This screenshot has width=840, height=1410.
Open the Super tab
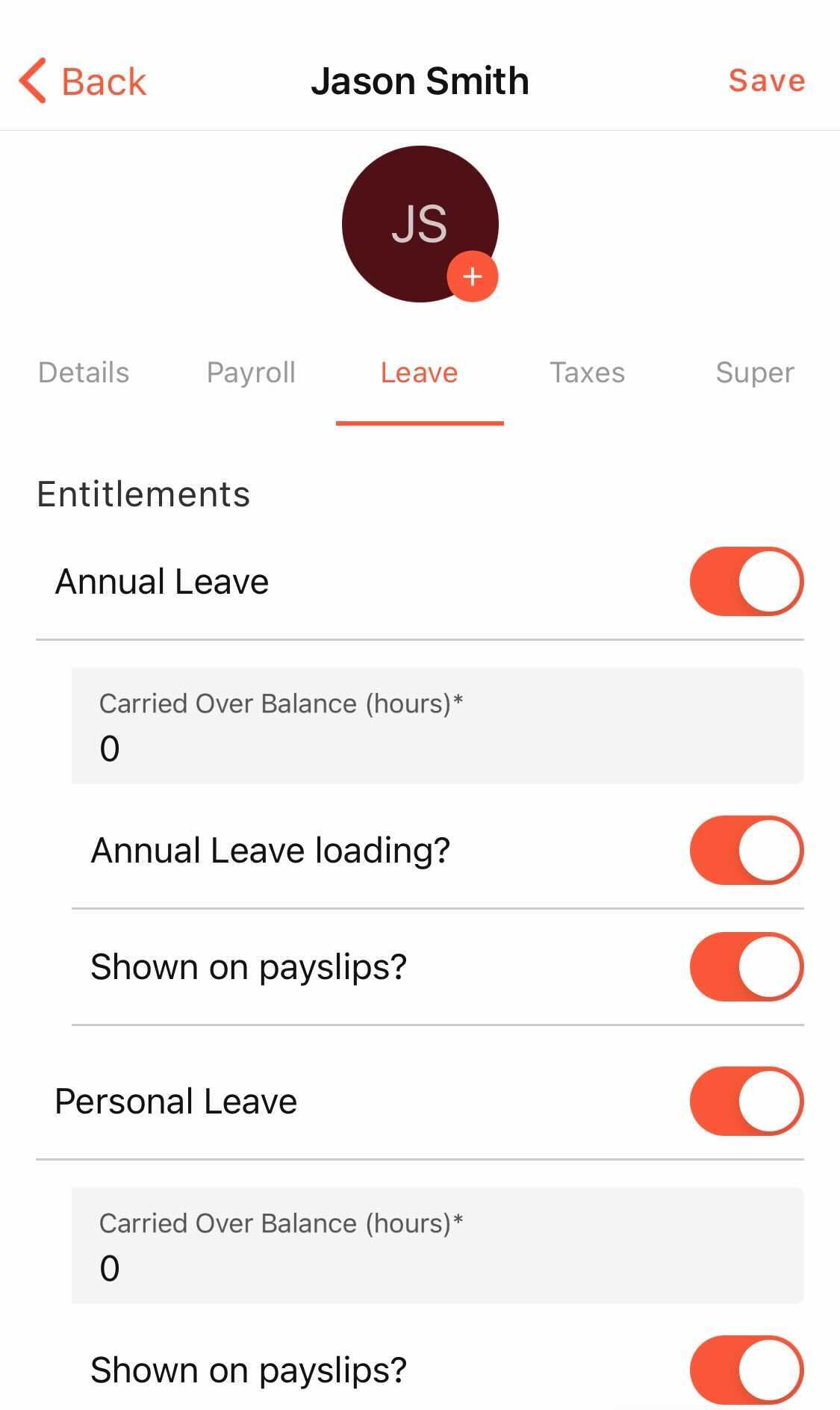(754, 373)
